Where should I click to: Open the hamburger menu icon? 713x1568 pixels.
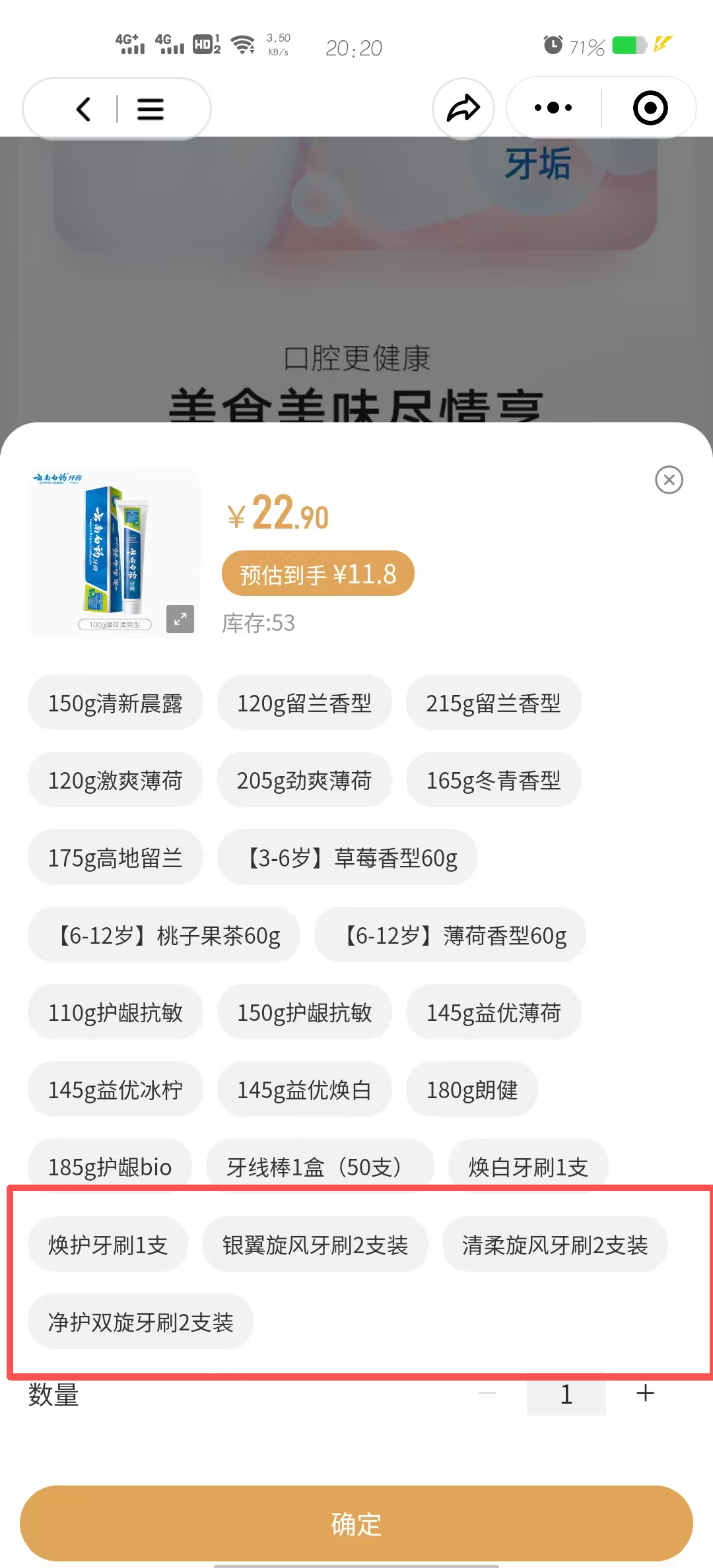pos(151,109)
